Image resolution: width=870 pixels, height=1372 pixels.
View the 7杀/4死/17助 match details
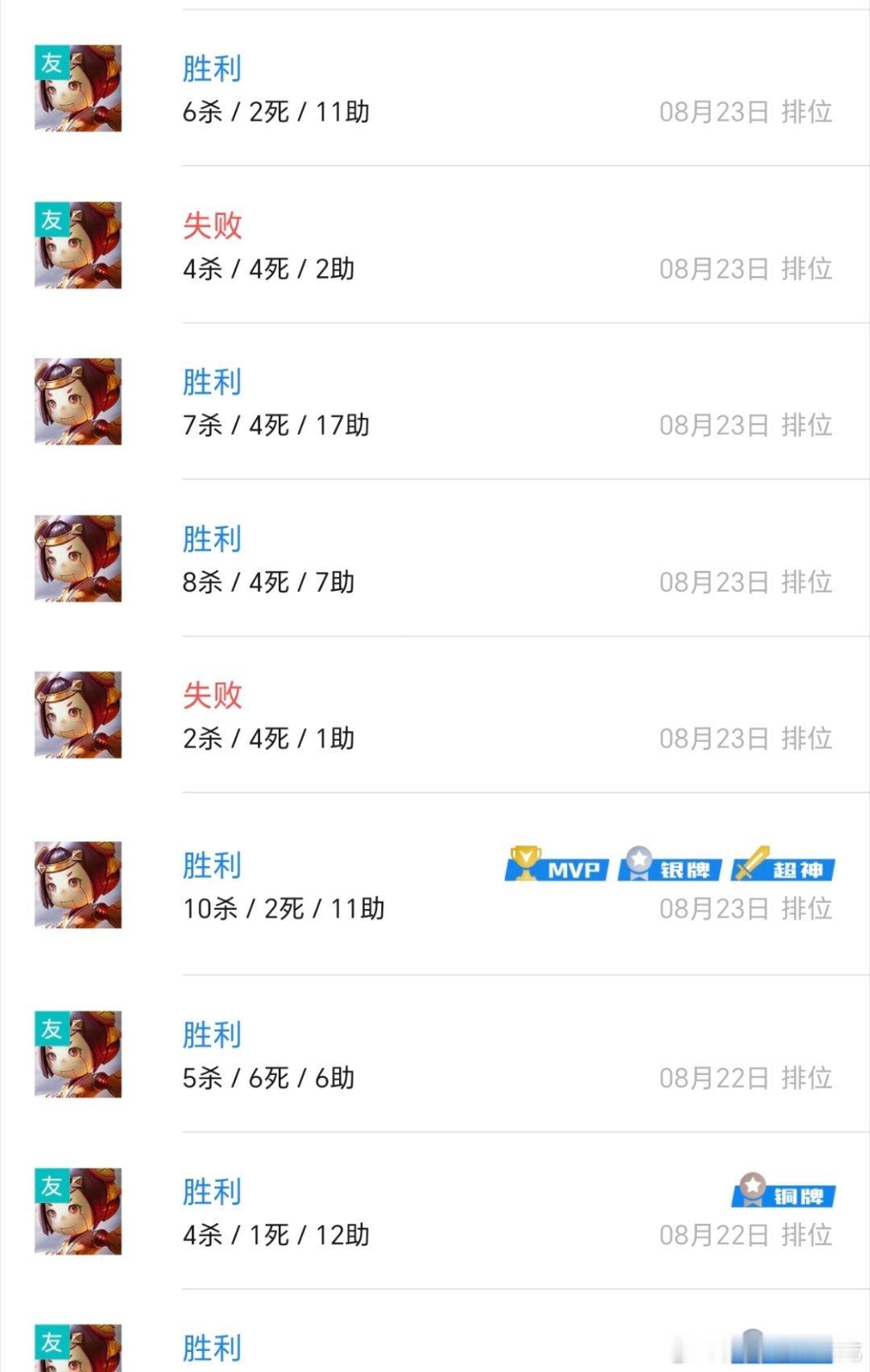(435, 401)
